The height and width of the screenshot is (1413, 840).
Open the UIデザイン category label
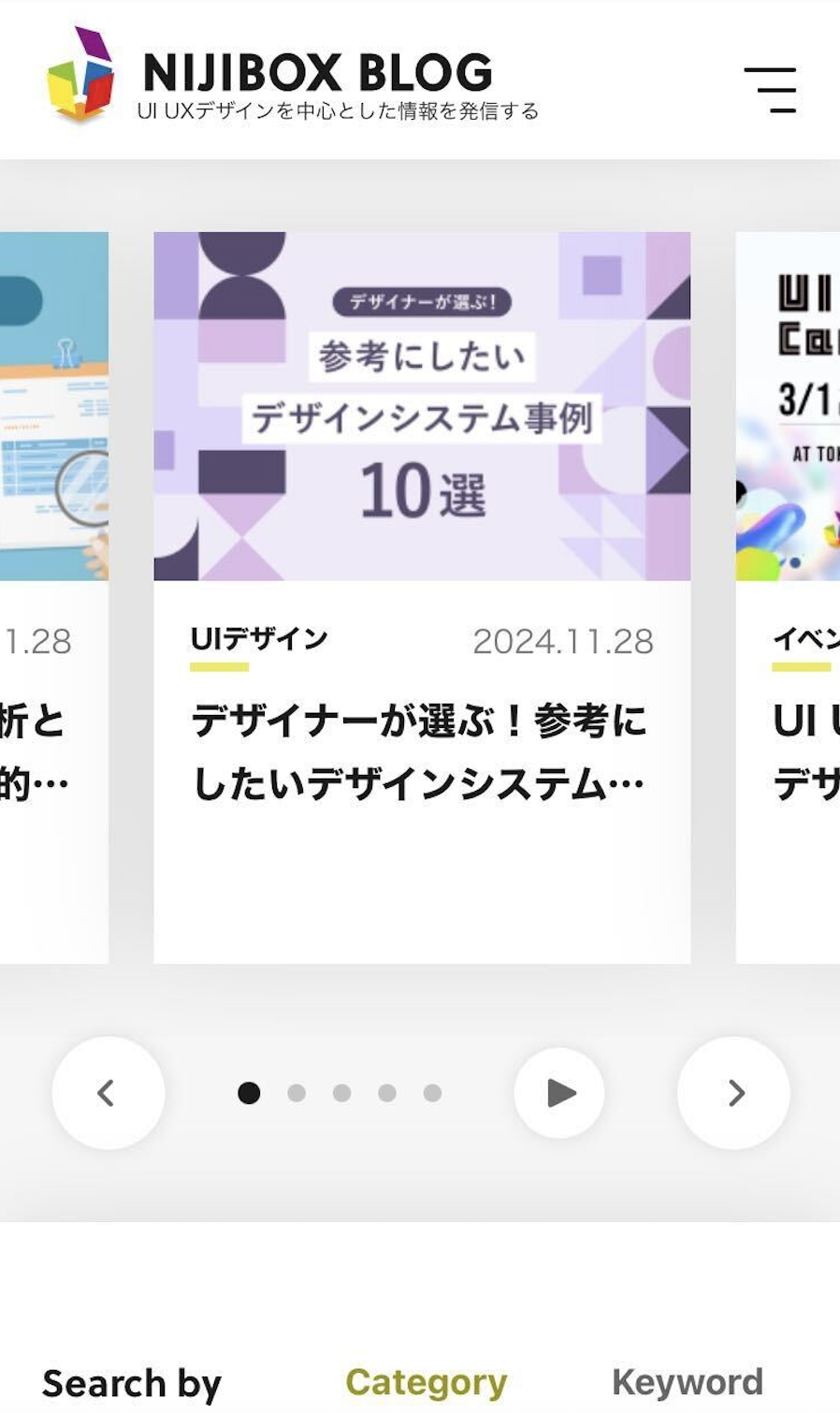coord(257,639)
